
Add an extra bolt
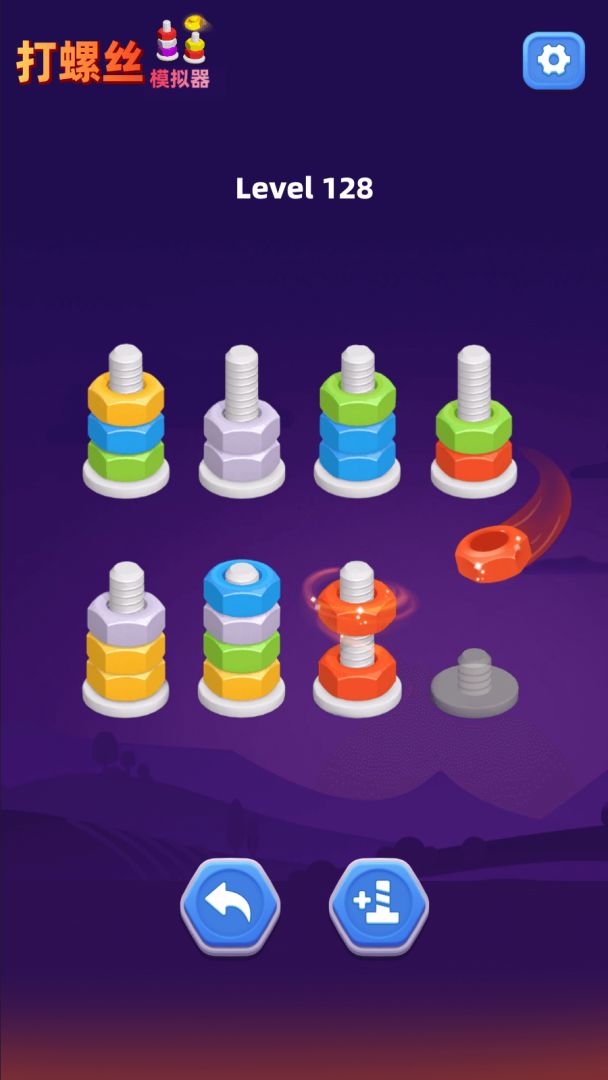pyautogui.click(x=378, y=907)
